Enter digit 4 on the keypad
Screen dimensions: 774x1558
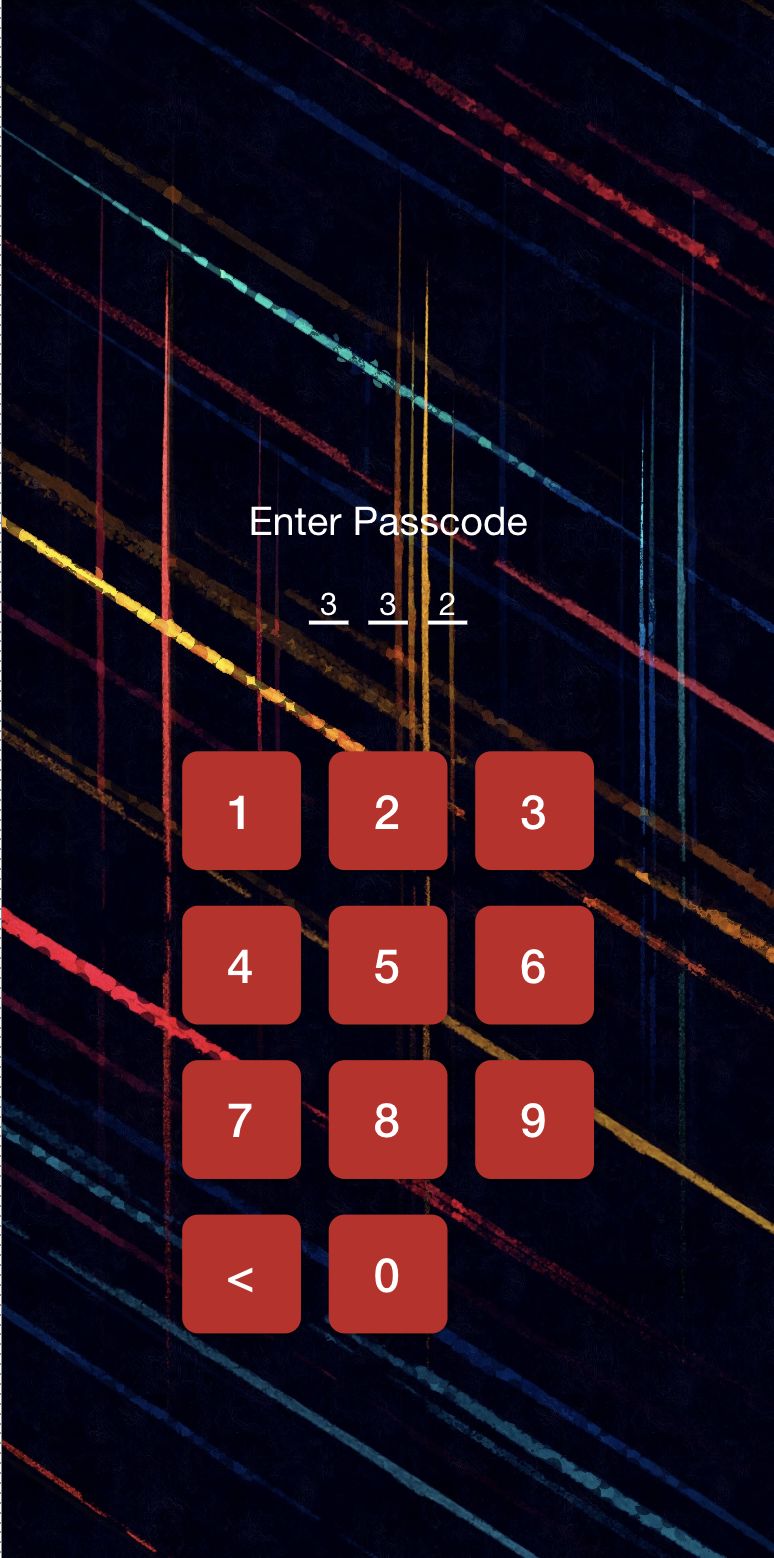[241, 965]
